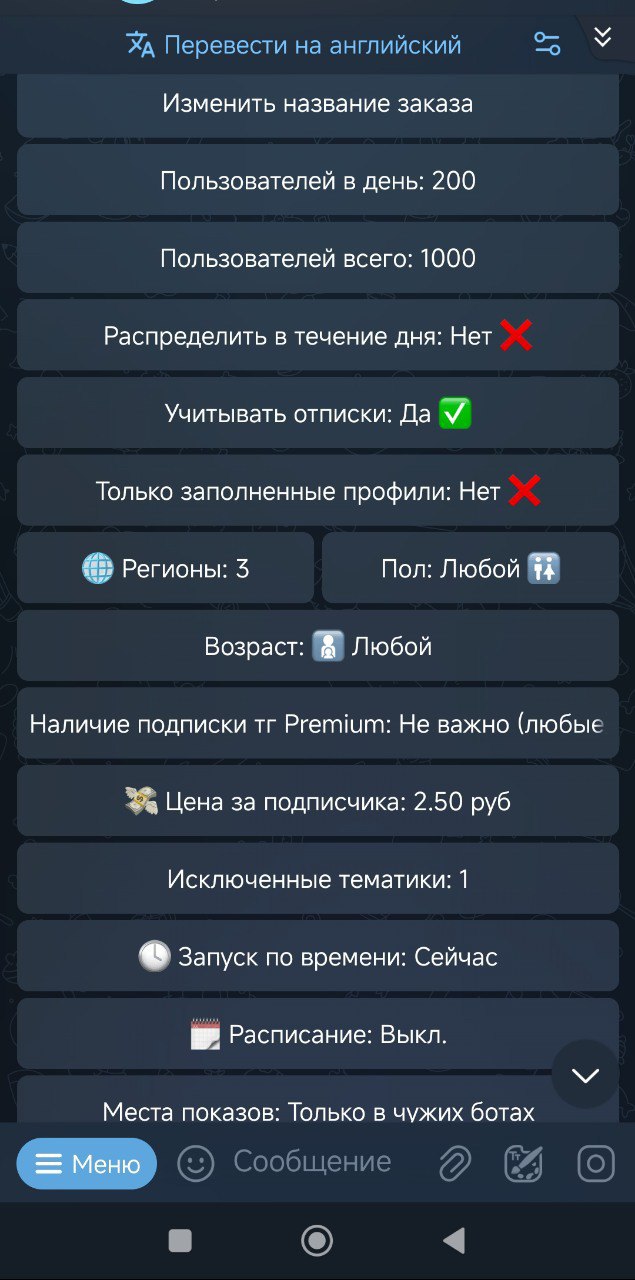Tap 'Изменить название заказа' button

tap(317, 104)
